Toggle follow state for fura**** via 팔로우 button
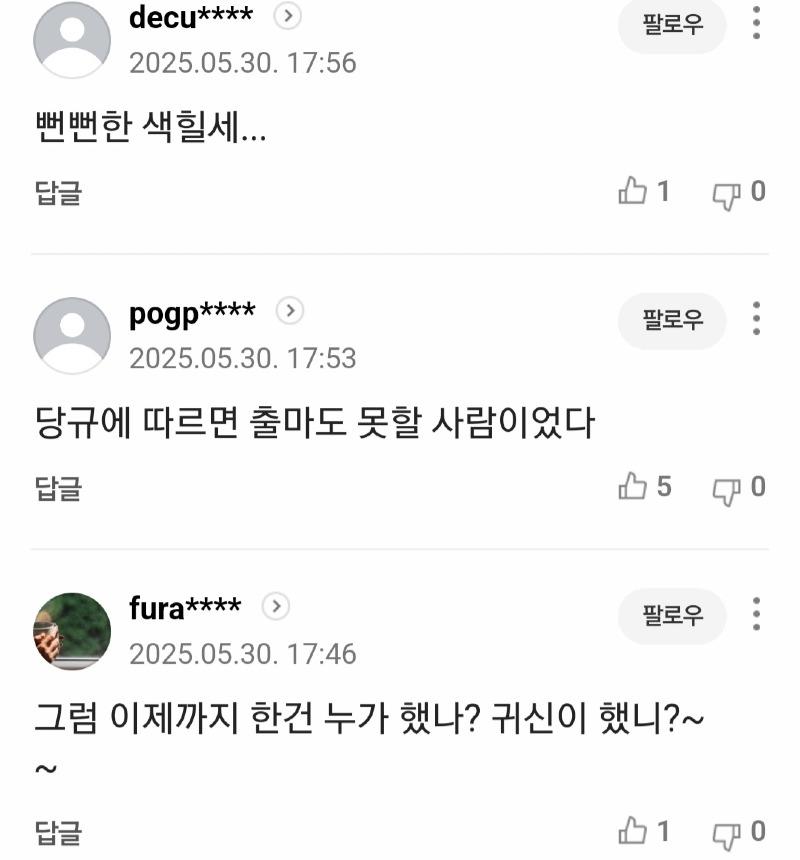 pyautogui.click(x=671, y=617)
